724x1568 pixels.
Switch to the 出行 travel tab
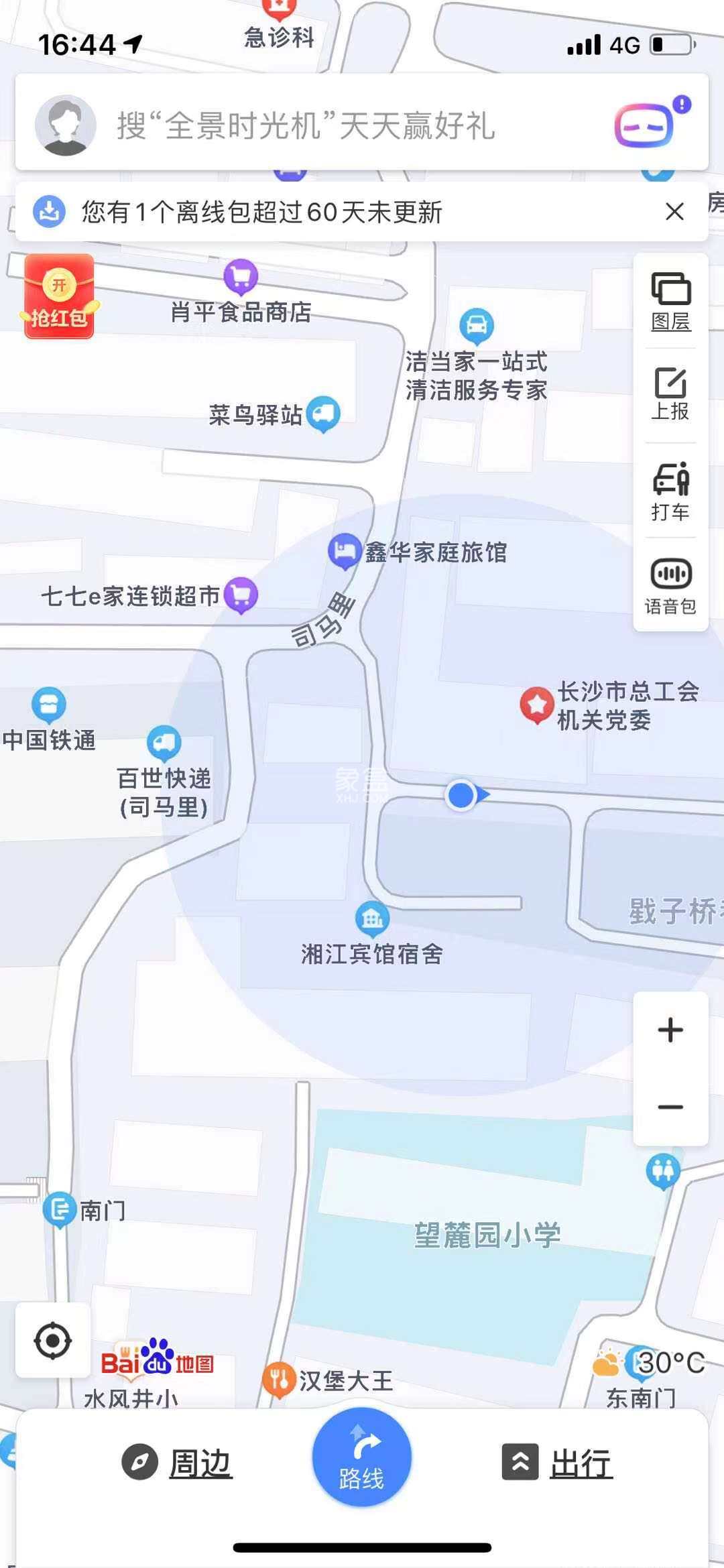coord(558,1462)
